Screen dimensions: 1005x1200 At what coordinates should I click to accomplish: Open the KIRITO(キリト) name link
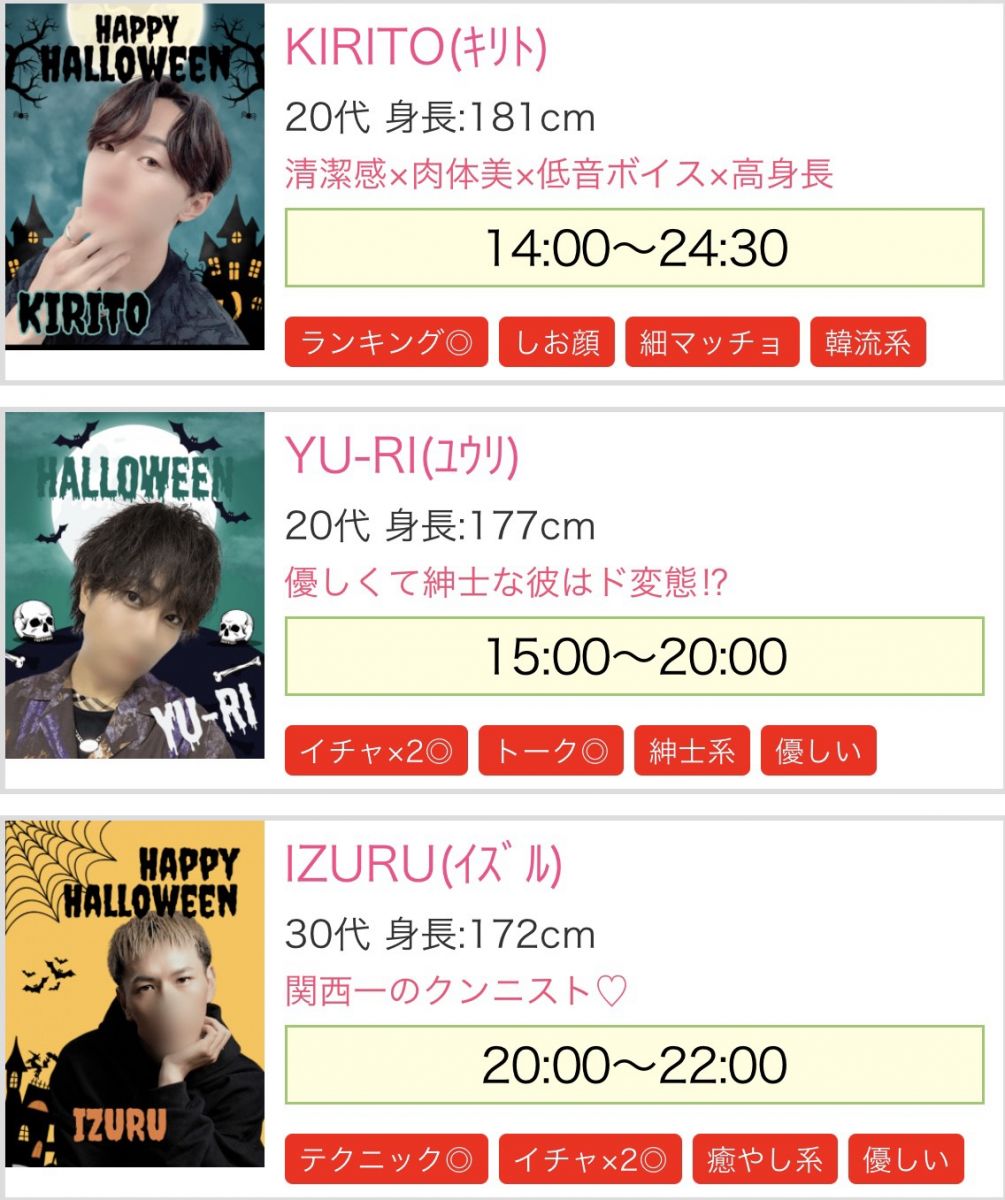pyautogui.click(x=416, y=47)
